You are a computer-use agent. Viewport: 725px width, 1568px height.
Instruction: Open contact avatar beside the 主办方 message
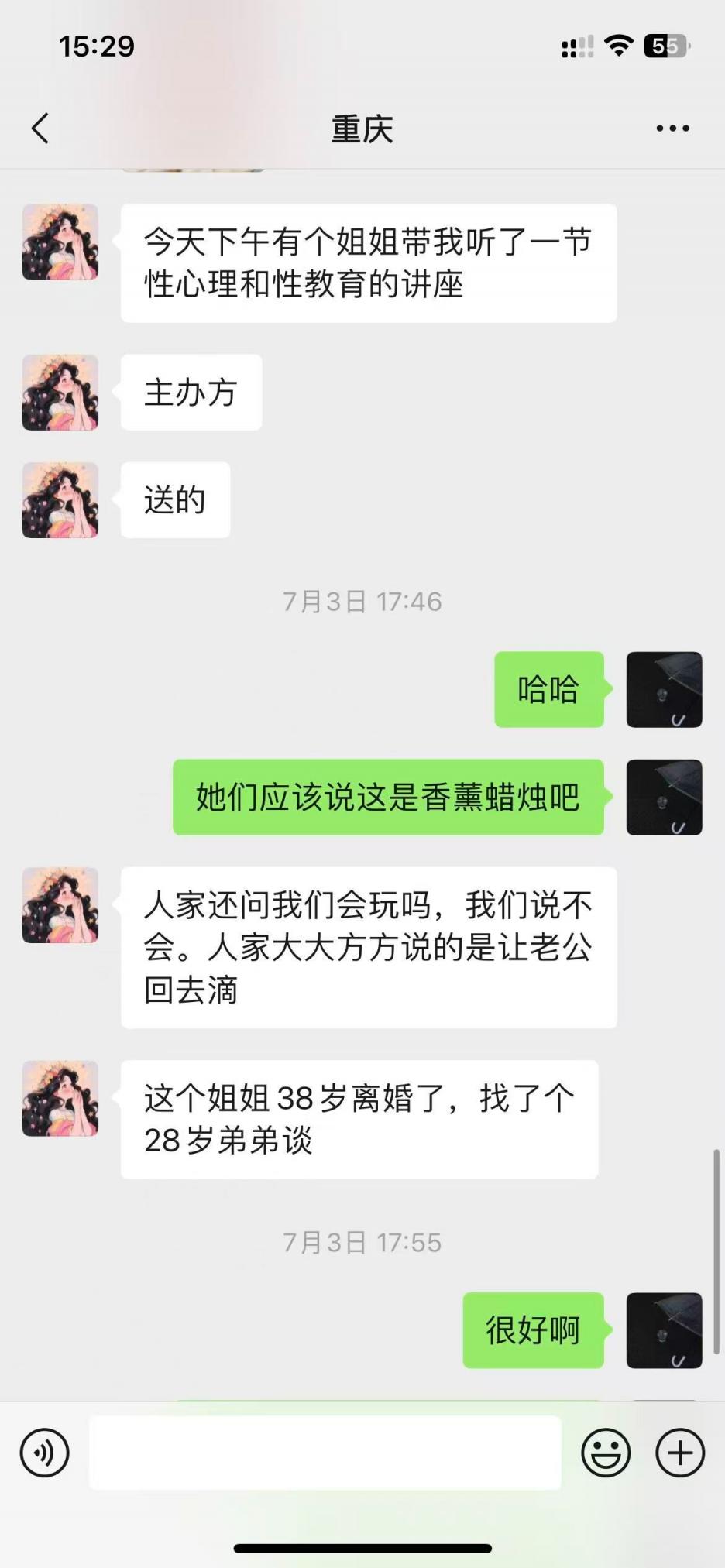pyautogui.click(x=60, y=393)
